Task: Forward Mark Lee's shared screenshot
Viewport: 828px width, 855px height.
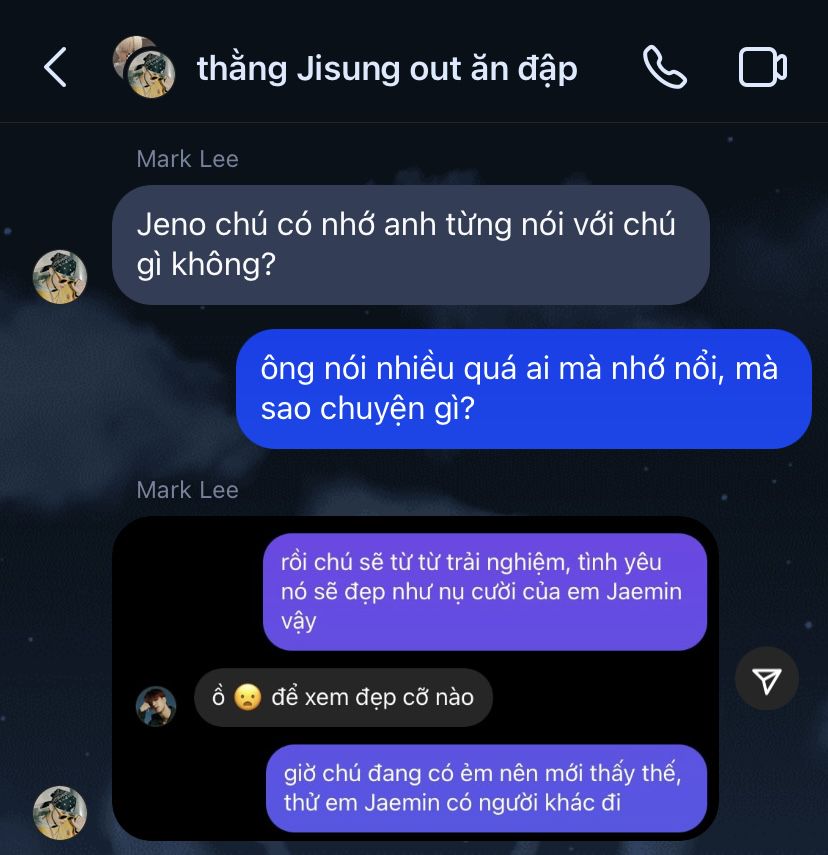Action: (x=766, y=680)
